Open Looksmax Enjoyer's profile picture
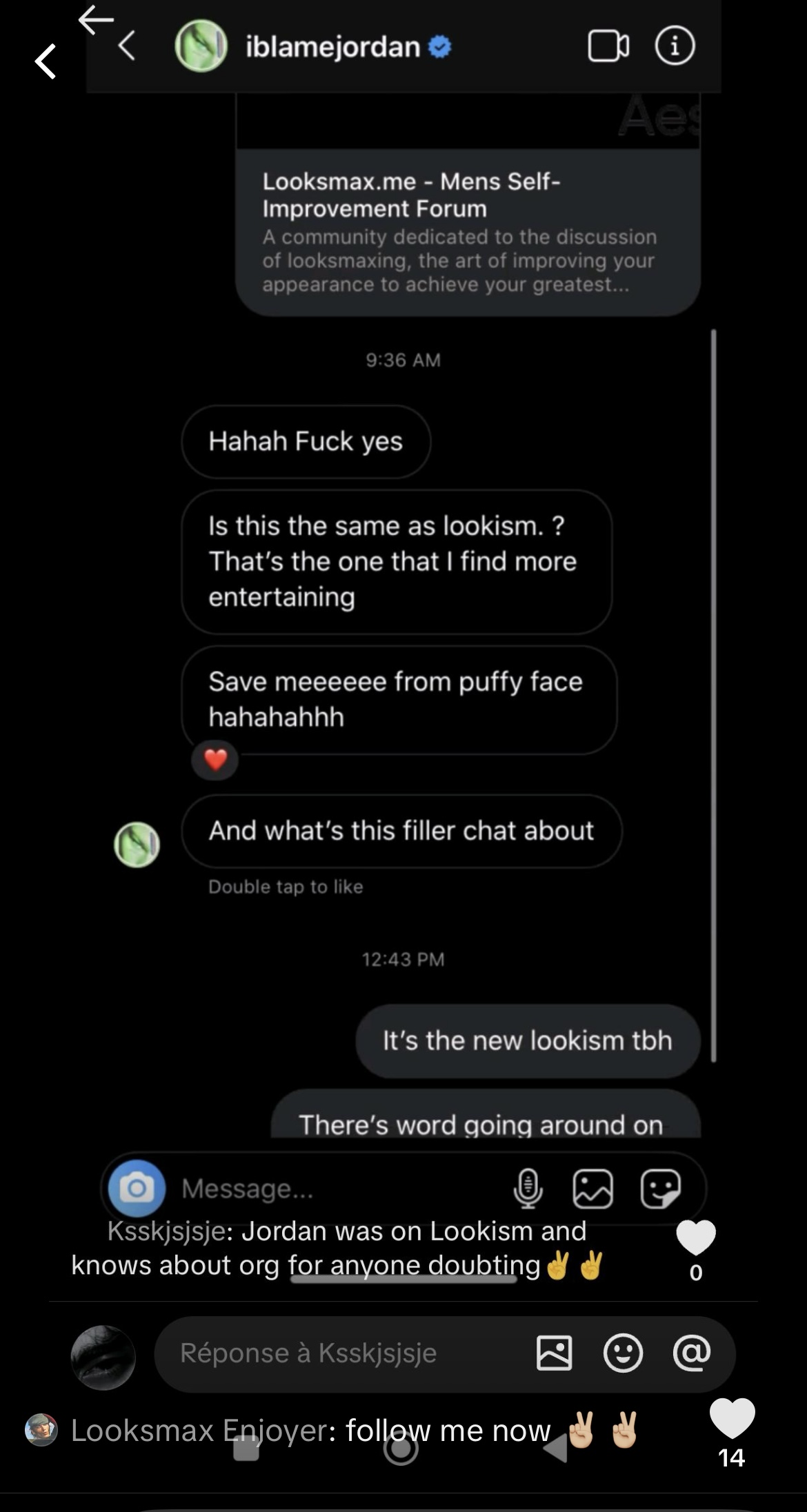The image size is (807, 1512). 41,1429
